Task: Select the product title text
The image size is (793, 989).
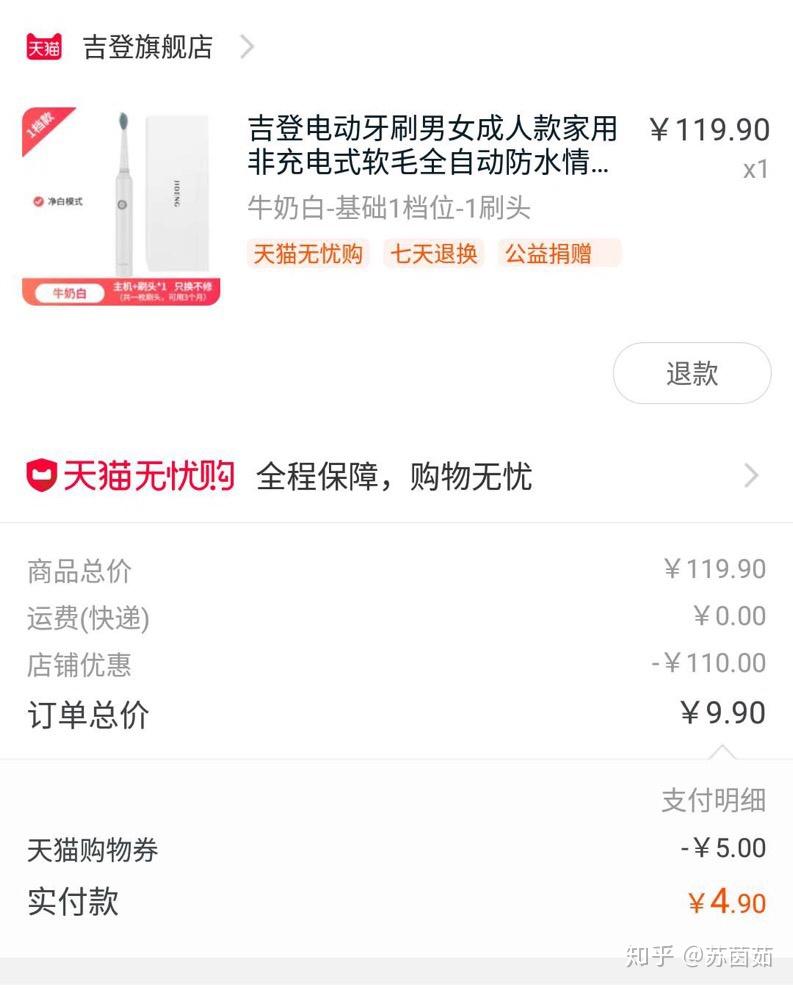Action: [x=432, y=145]
